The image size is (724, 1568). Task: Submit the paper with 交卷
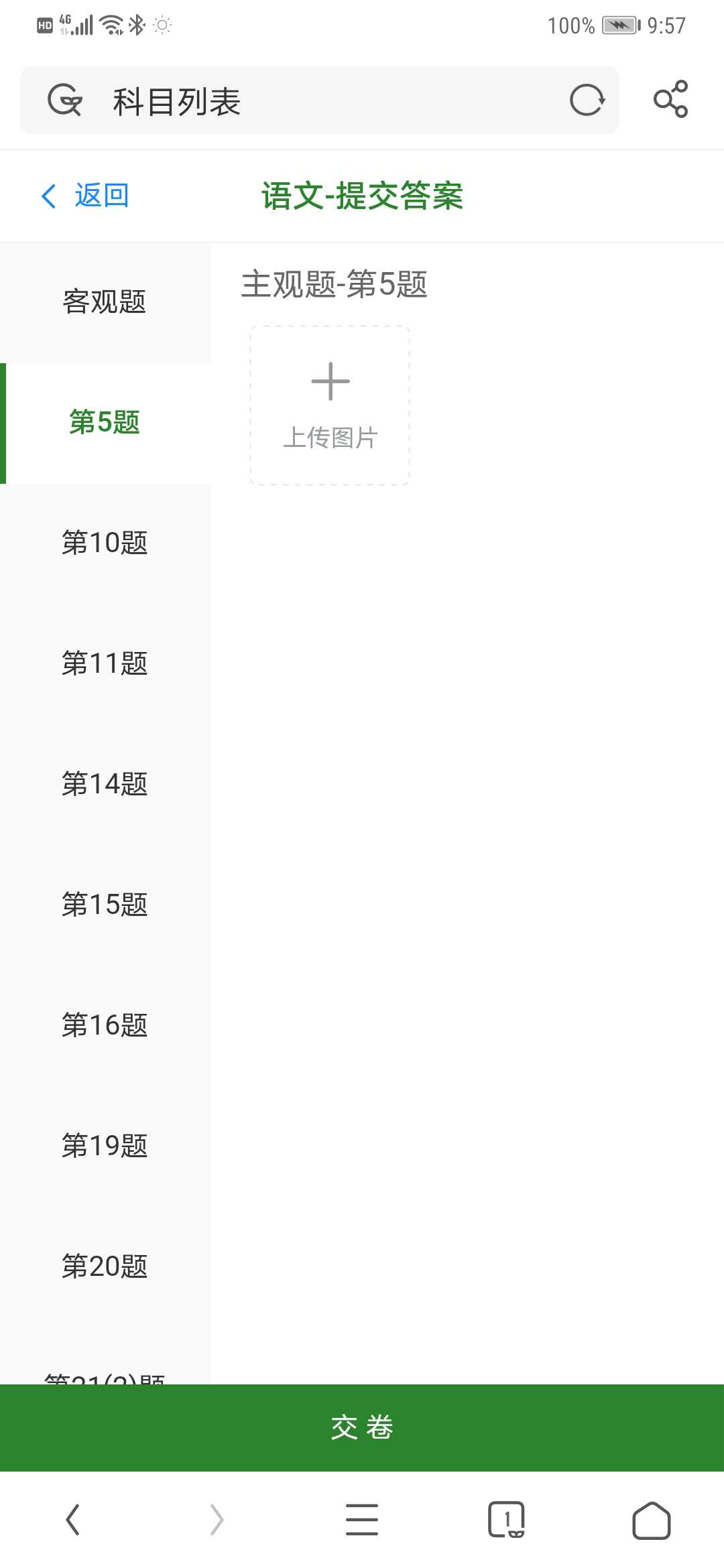point(362,1428)
